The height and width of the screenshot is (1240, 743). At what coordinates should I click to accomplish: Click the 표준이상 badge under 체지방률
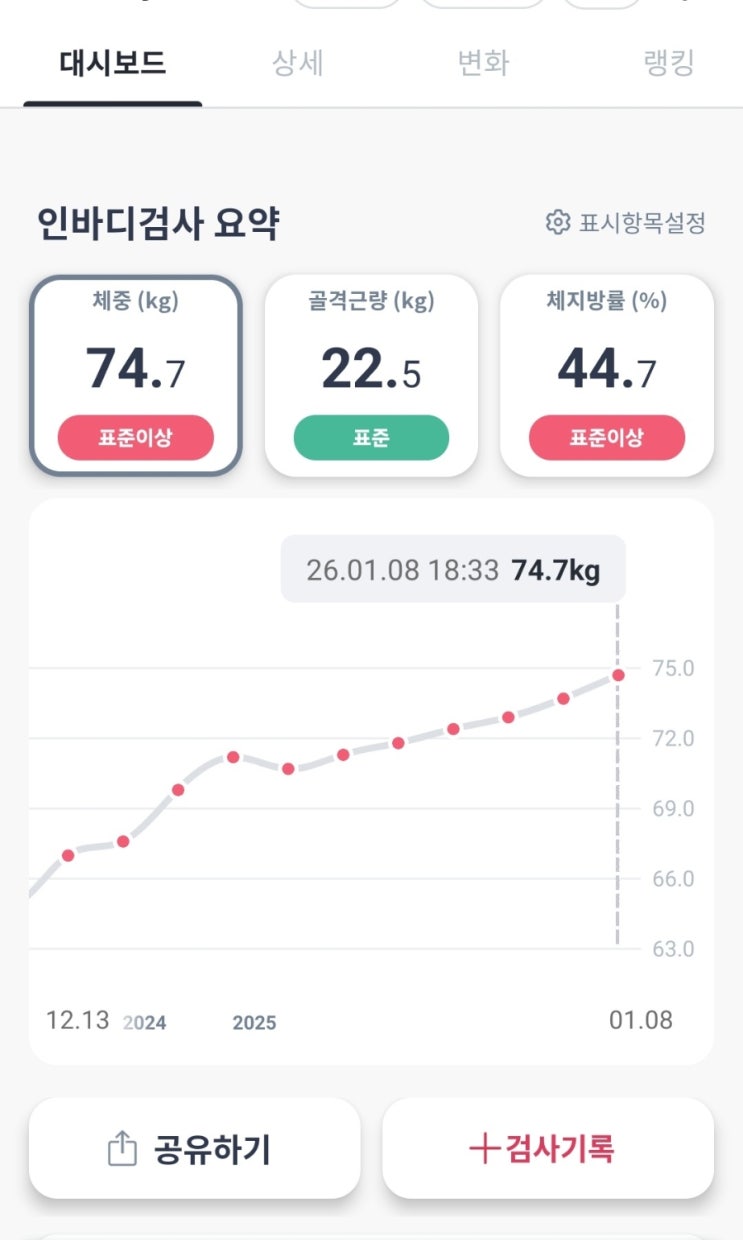(x=608, y=437)
